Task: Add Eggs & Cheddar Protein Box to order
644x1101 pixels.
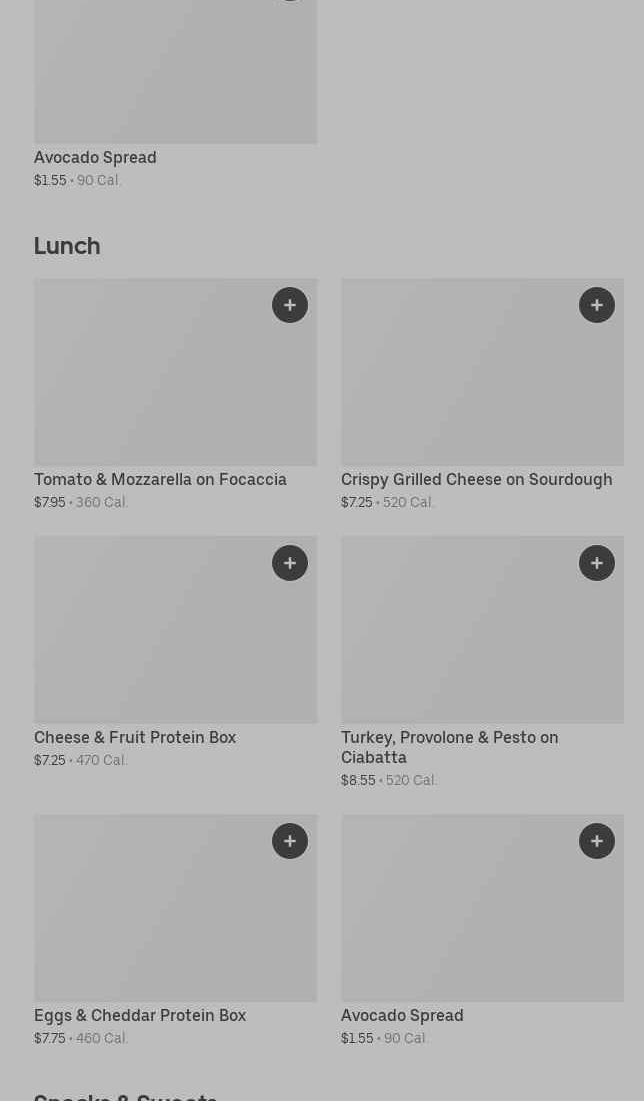Action: click(x=290, y=841)
